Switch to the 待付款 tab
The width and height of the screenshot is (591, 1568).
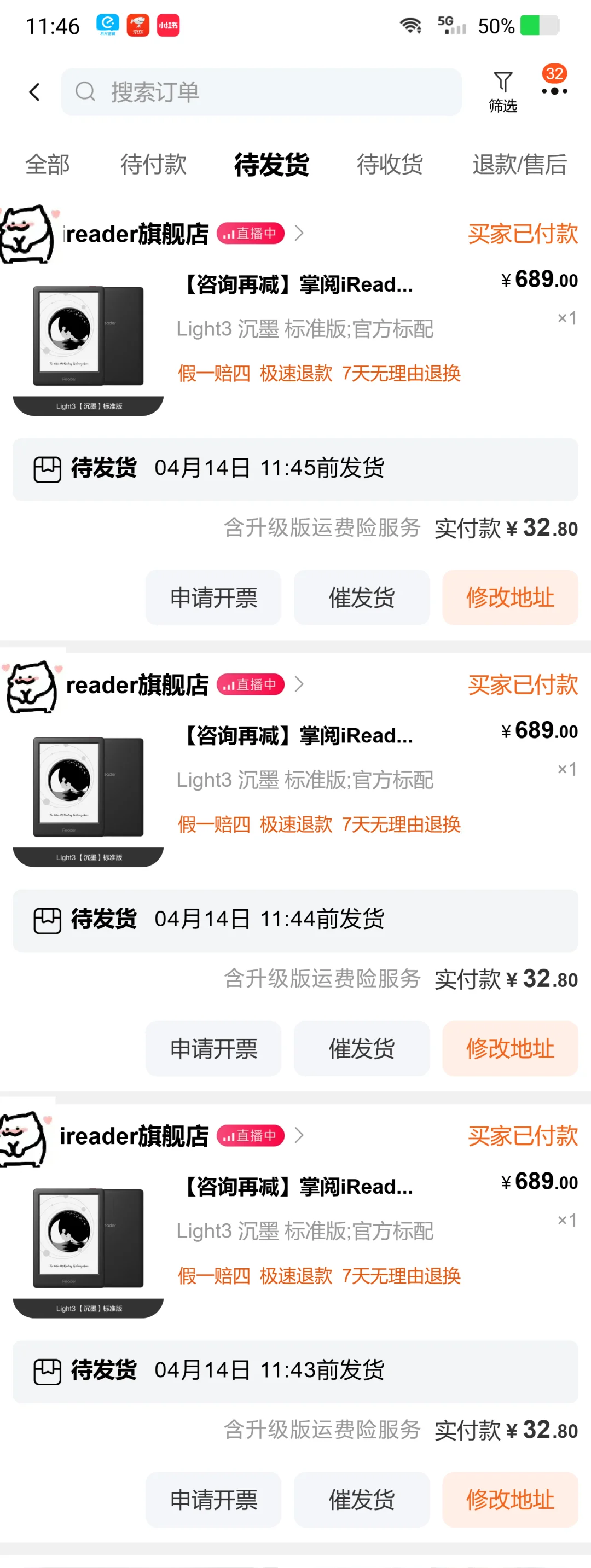coord(153,164)
